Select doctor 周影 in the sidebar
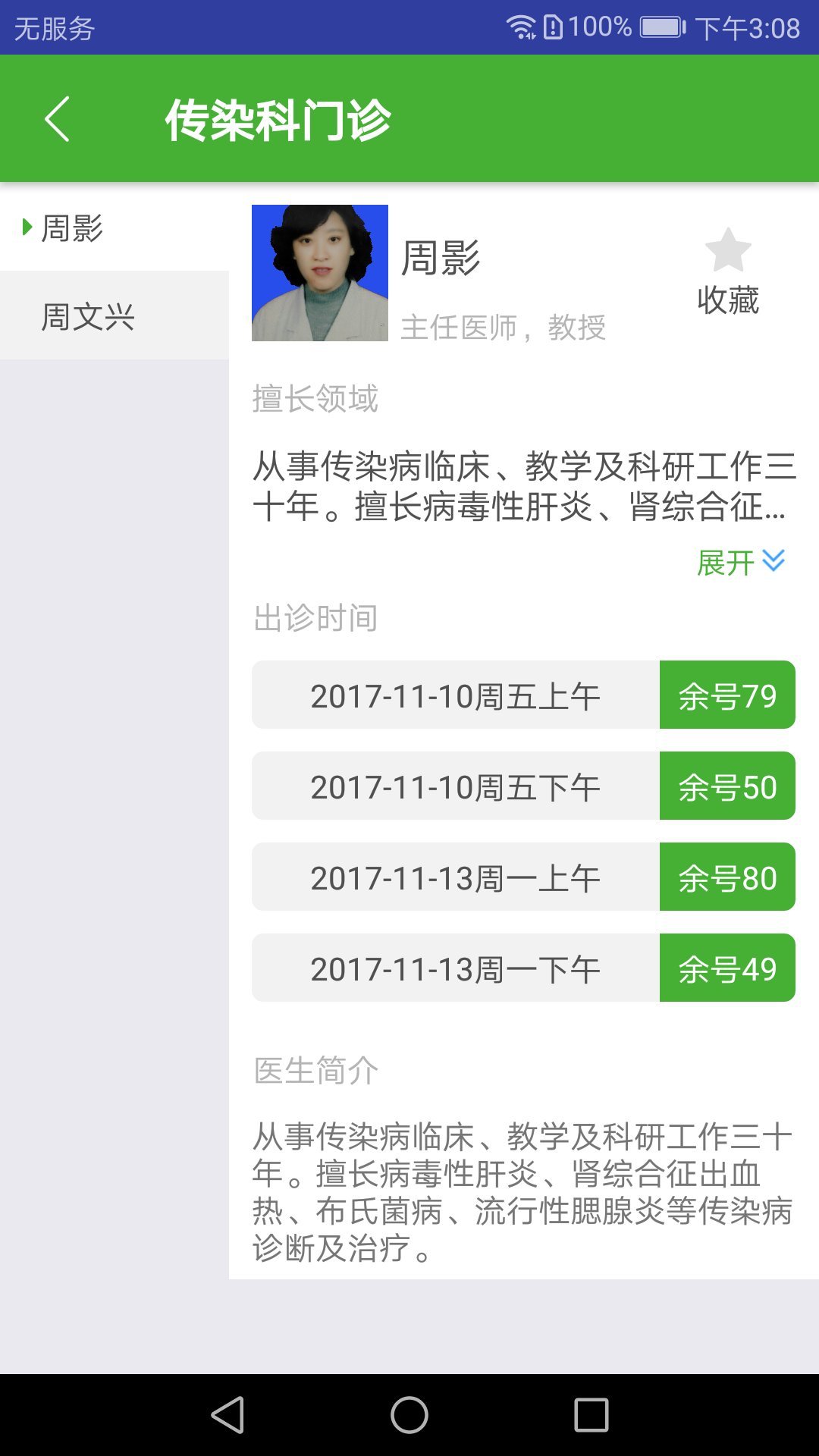The height and width of the screenshot is (1456, 819). click(x=72, y=228)
